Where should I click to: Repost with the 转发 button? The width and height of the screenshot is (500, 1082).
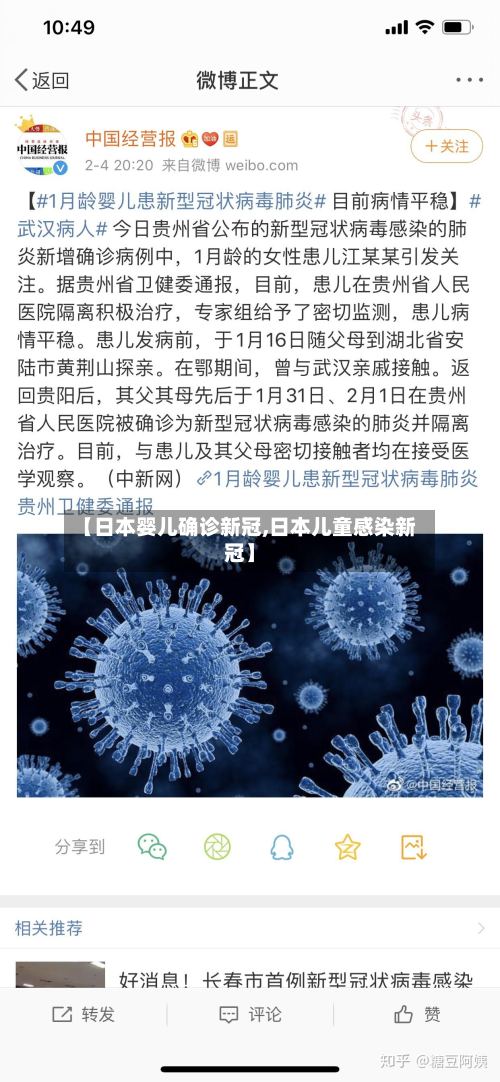pyautogui.click(x=83, y=1014)
